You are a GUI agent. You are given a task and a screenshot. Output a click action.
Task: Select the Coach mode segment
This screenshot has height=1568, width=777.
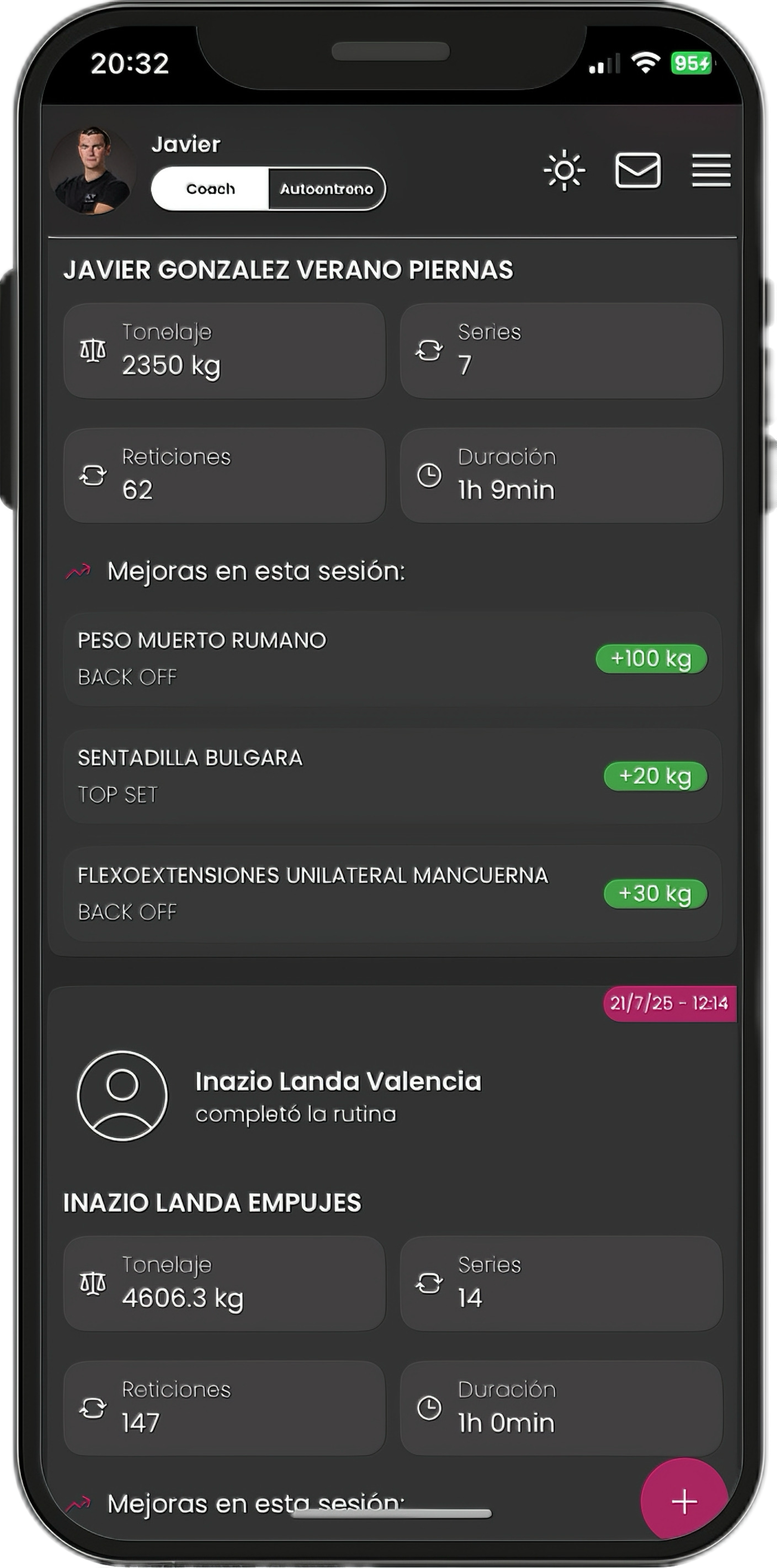coord(211,189)
